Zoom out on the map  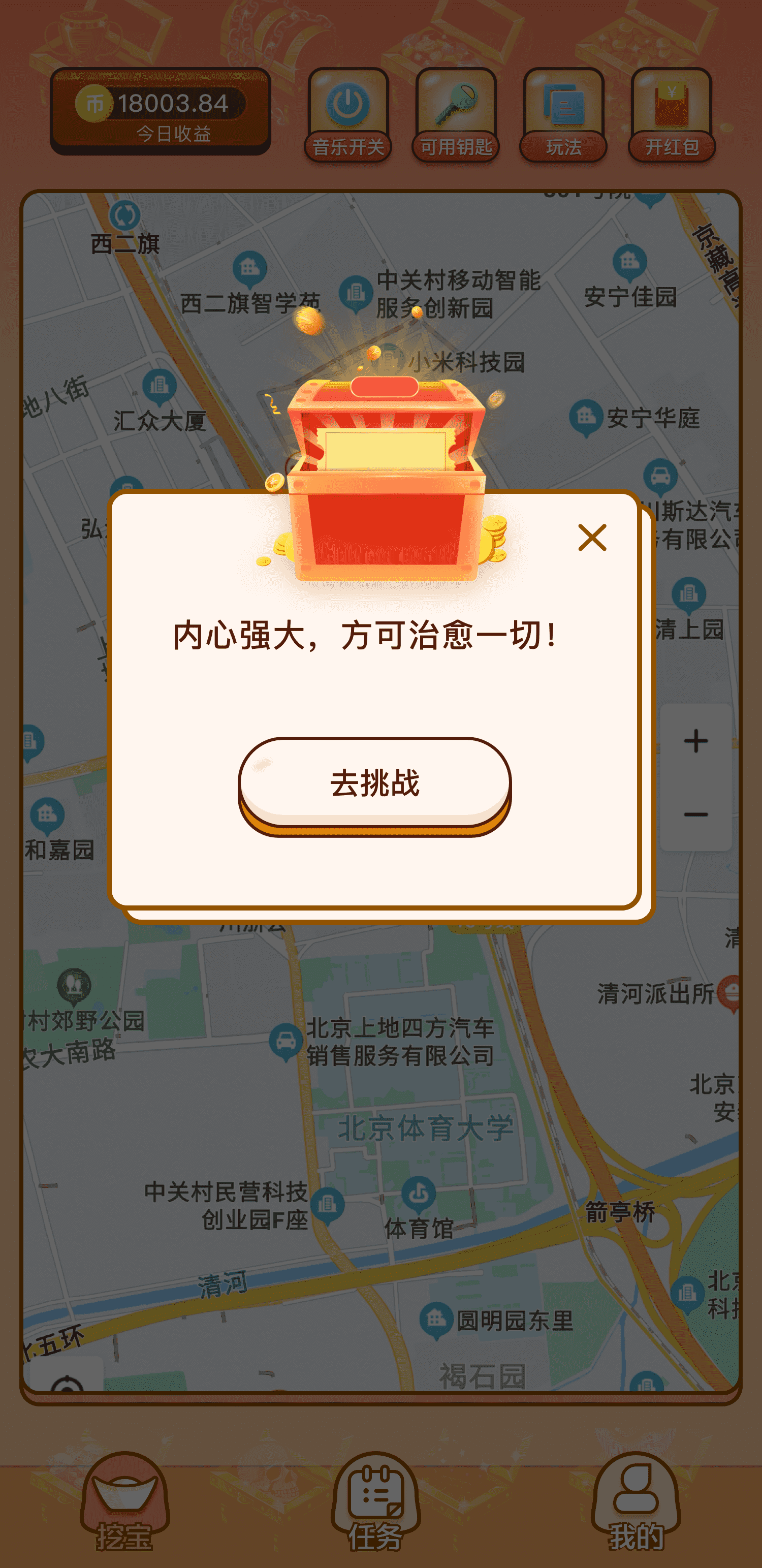click(695, 814)
